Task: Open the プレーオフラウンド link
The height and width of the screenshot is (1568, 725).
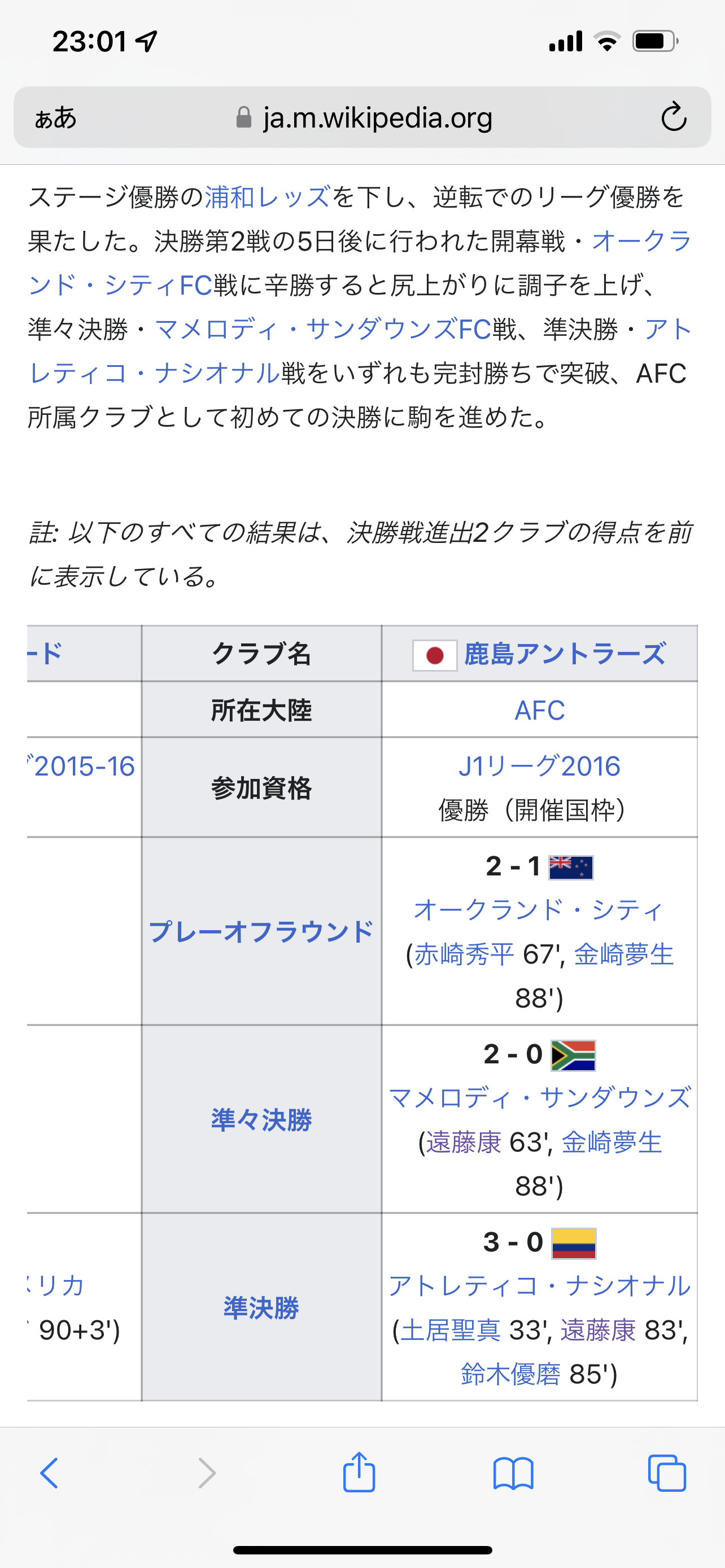Action: 261,931
